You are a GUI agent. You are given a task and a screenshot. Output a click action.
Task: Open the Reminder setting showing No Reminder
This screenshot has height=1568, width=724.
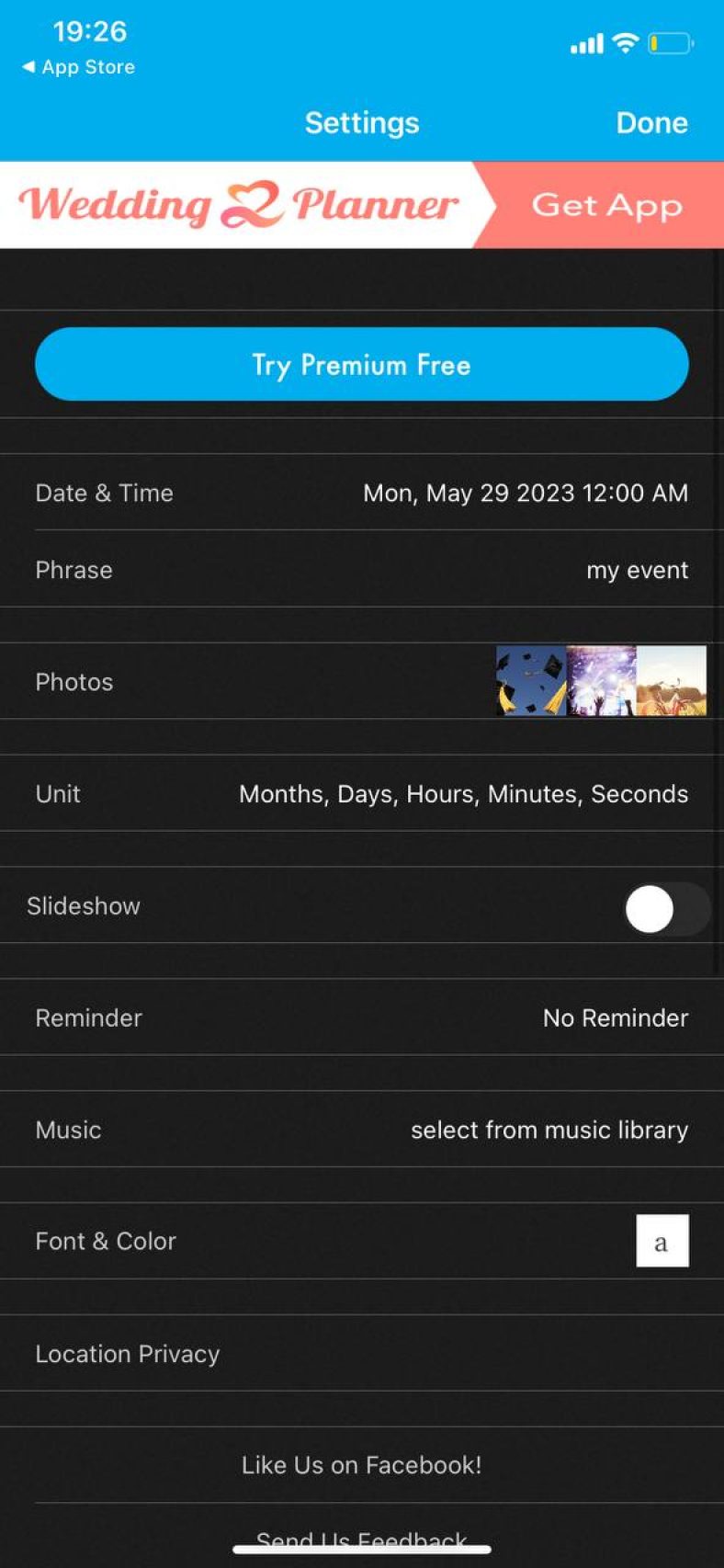pyautogui.click(x=362, y=1017)
